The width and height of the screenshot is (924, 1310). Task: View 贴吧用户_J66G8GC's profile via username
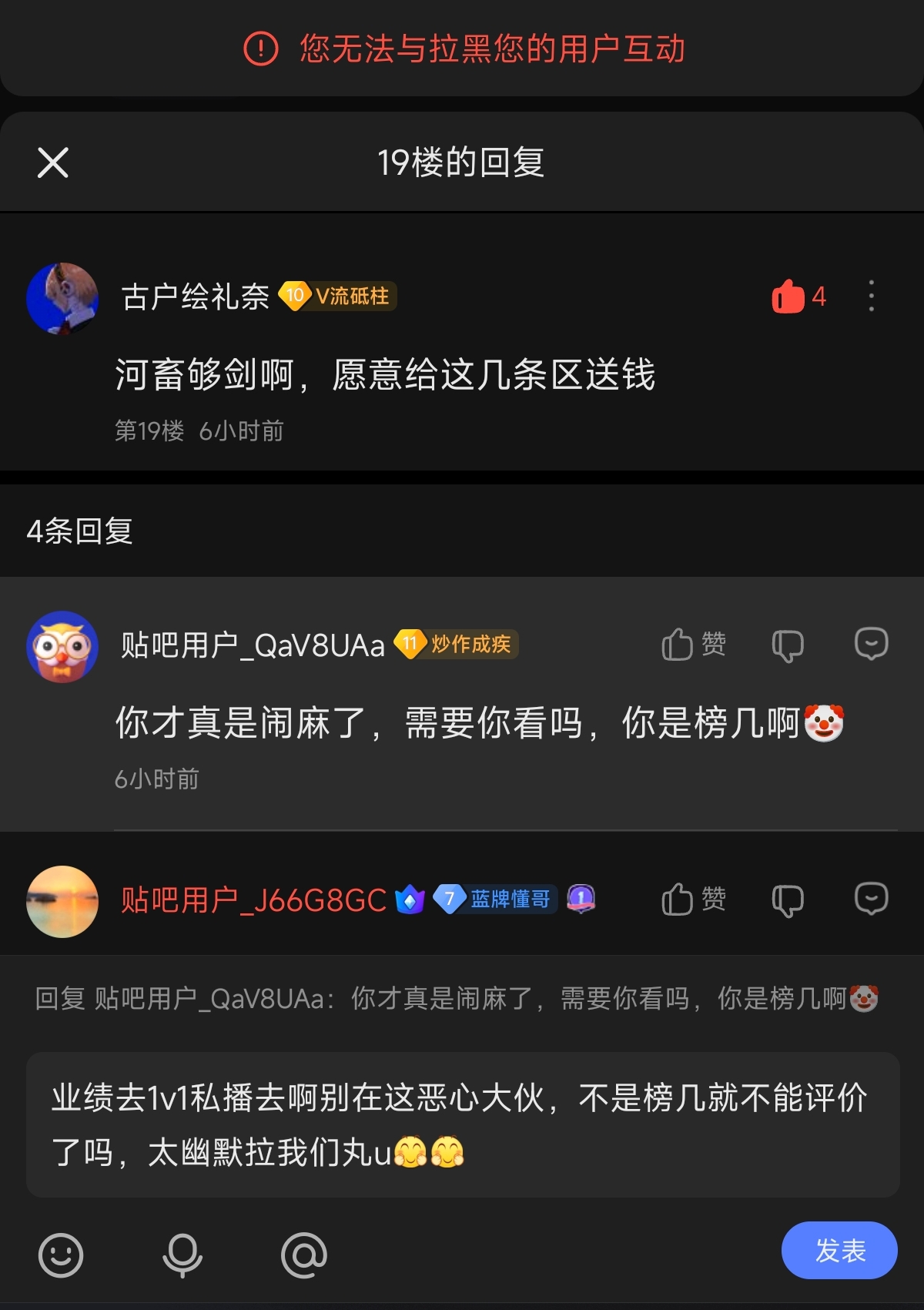[253, 900]
